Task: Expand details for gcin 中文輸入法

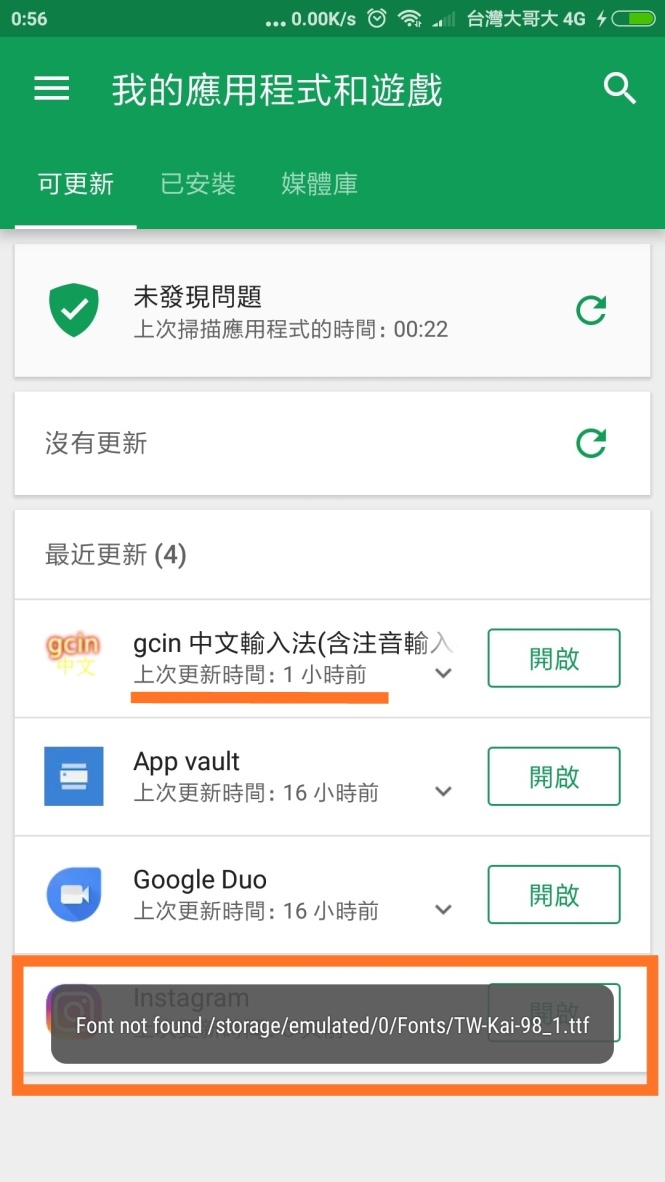Action: tap(444, 673)
